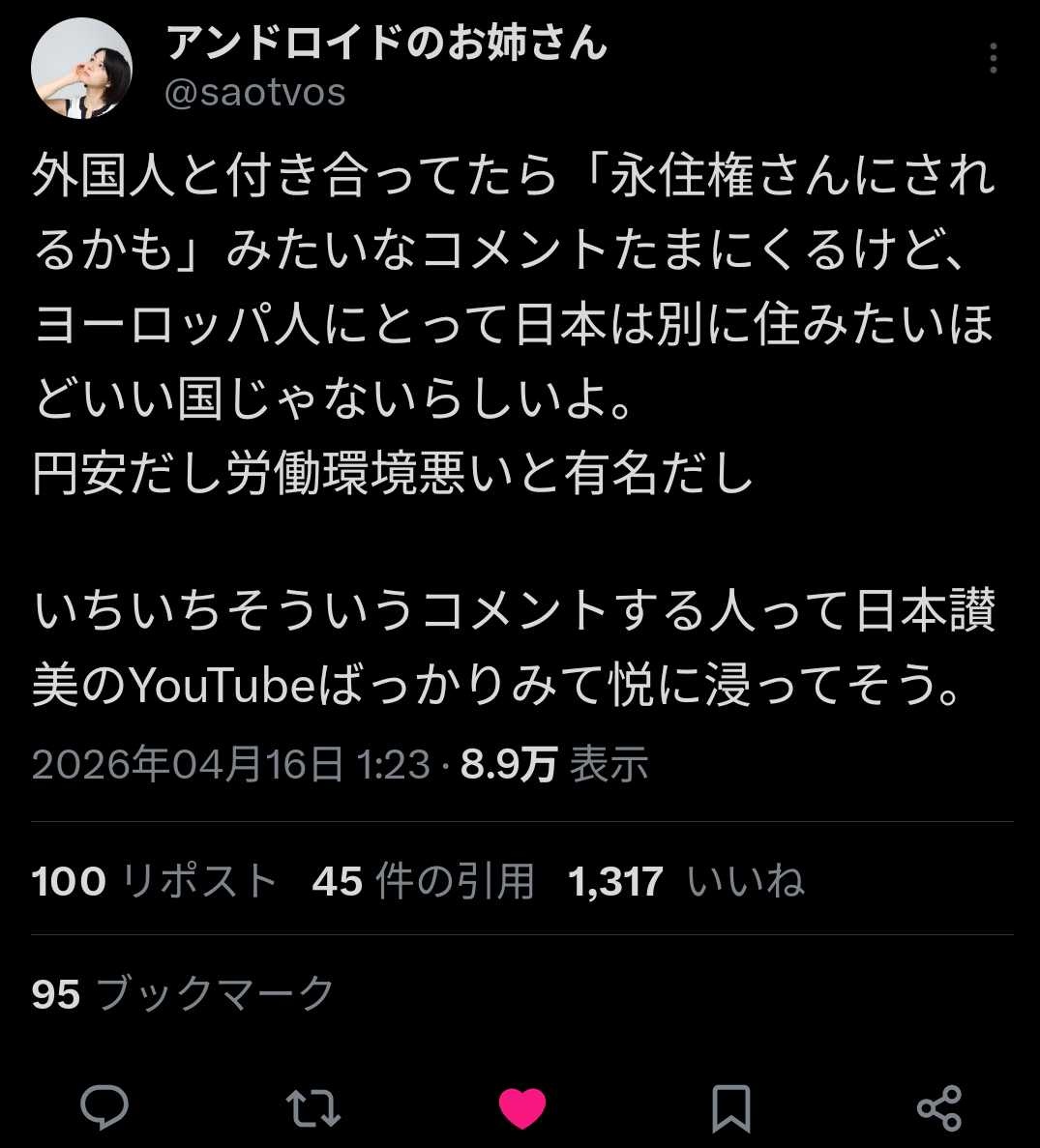This screenshot has width=1040, height=1148.
Task: Unlike the post with the pink heart
Action: tap(522, 1107)
